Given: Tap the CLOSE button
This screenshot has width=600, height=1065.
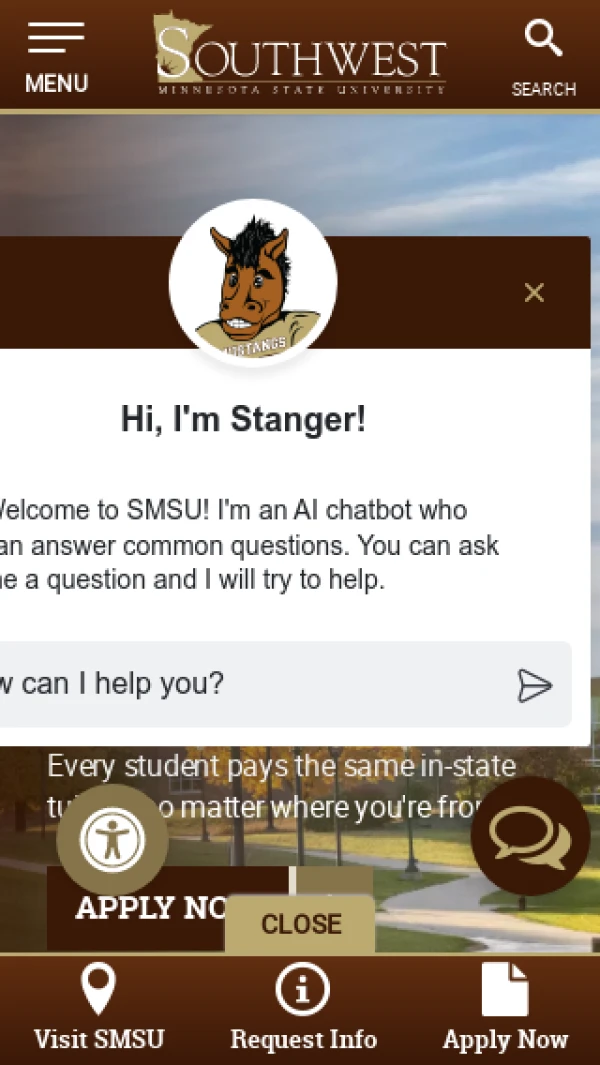Looking at the screenshot, I should coord(300,924).
